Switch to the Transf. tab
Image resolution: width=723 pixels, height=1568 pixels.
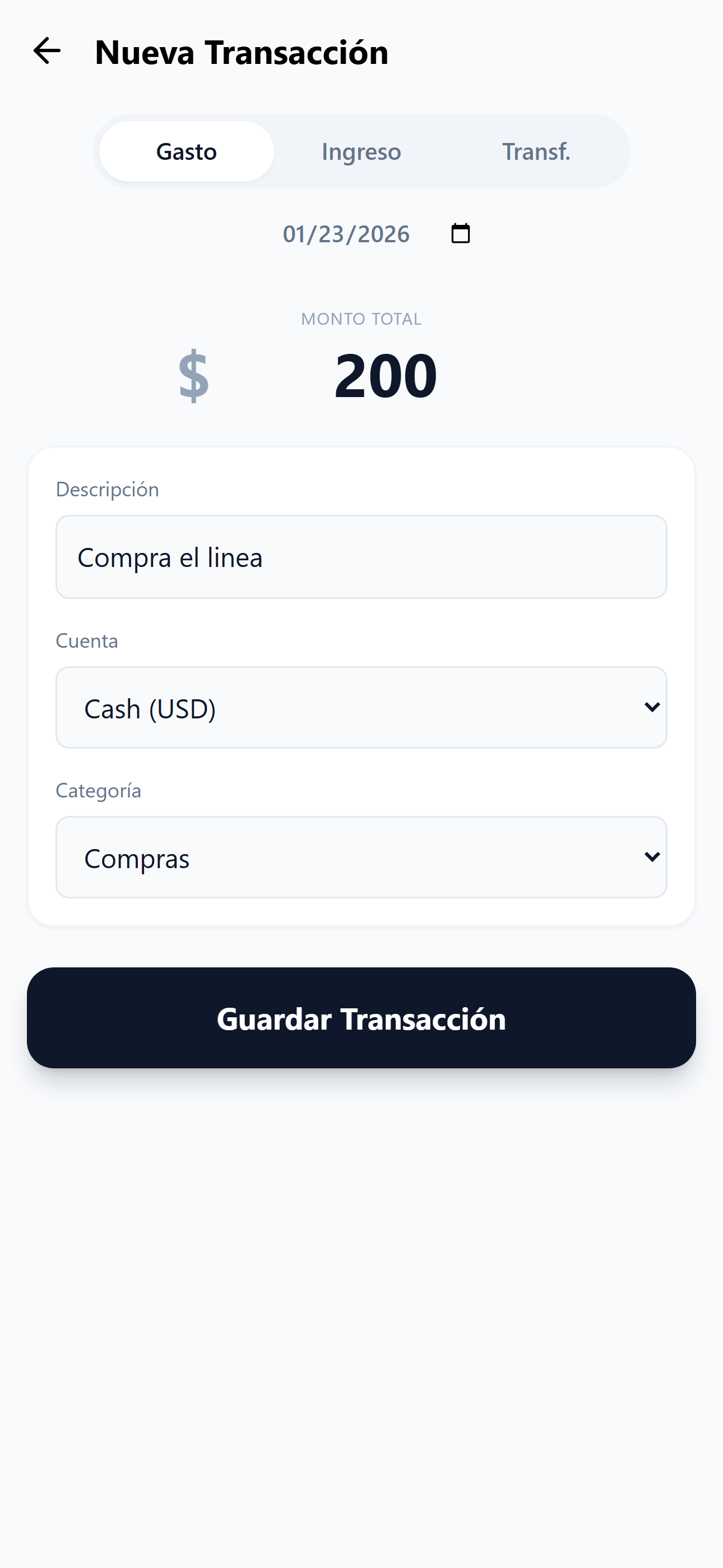[x=536, y=151]
